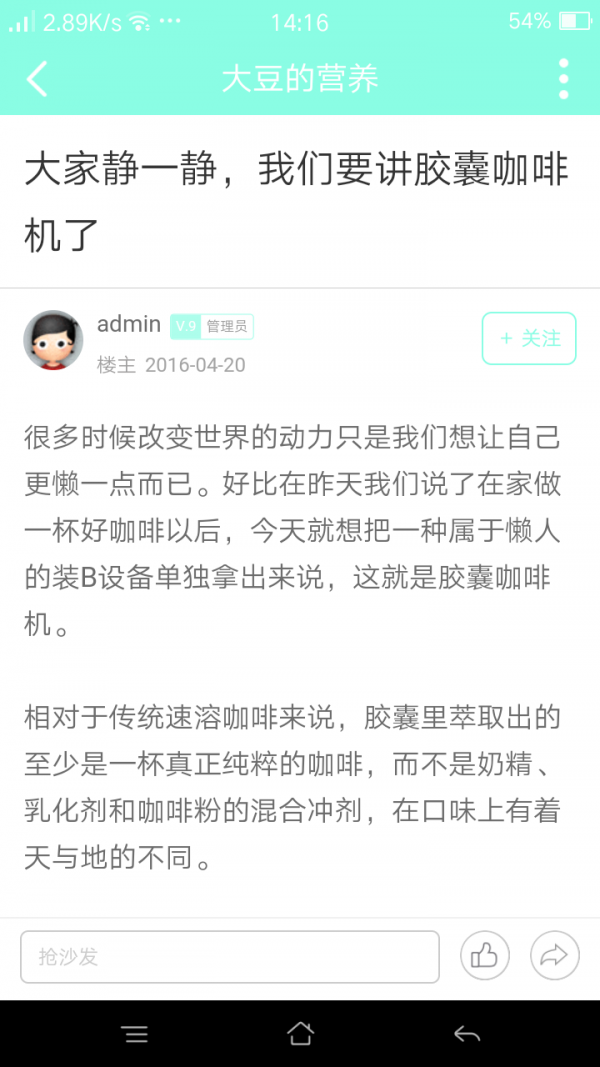
Task: Follow admin with the 关注 button
Action: (x=529, y=339)
